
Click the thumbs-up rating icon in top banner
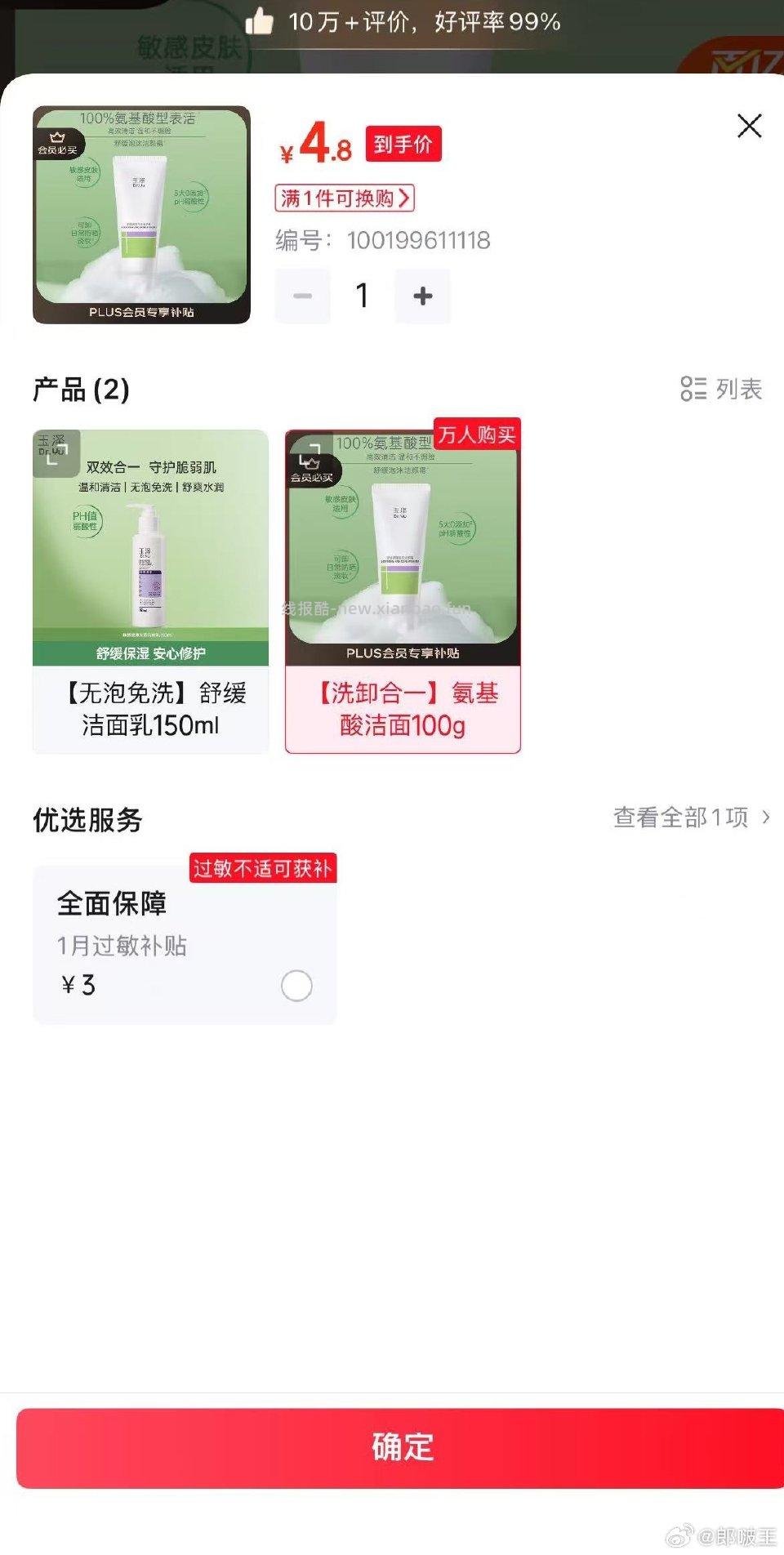click(x=258, y=23)
